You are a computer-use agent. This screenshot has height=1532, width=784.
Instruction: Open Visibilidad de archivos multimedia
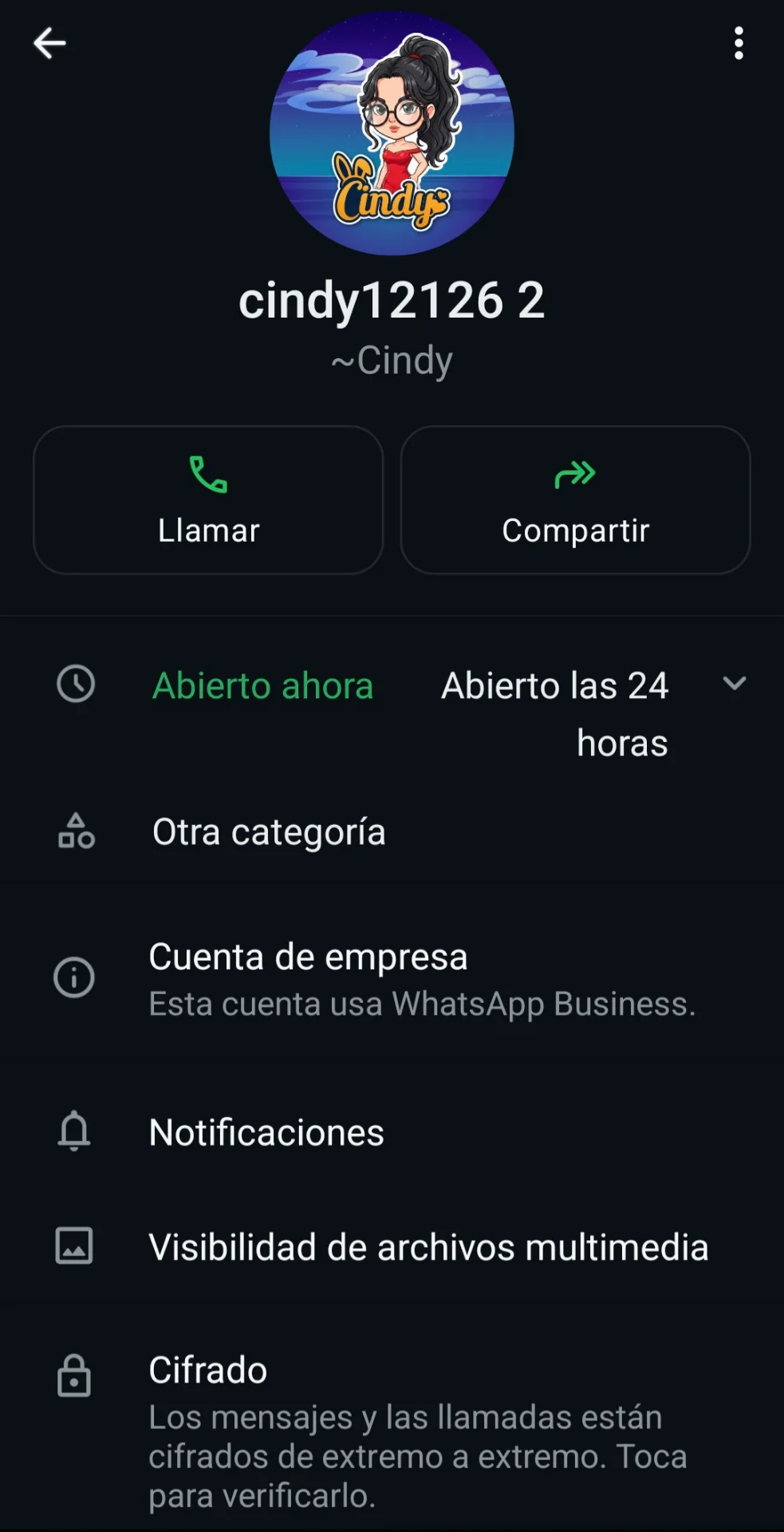[427, 1246]
